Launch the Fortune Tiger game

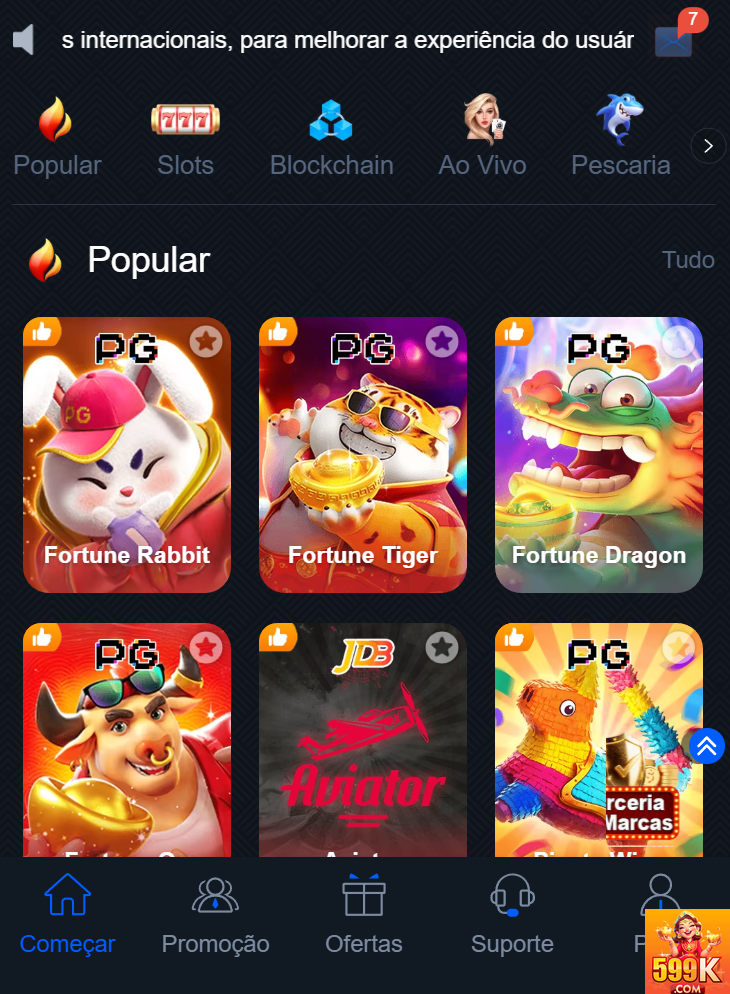pos(362,455)
